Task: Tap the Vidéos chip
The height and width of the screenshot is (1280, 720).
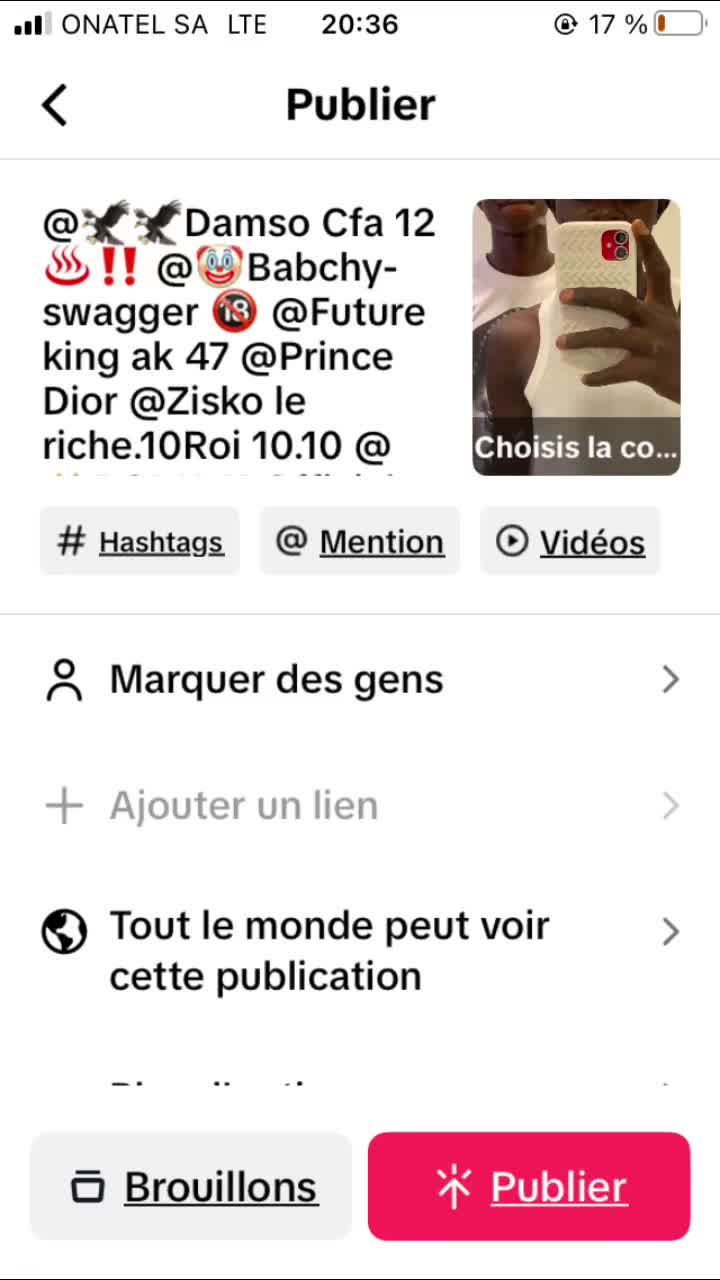Action: (x=570, y=541)
